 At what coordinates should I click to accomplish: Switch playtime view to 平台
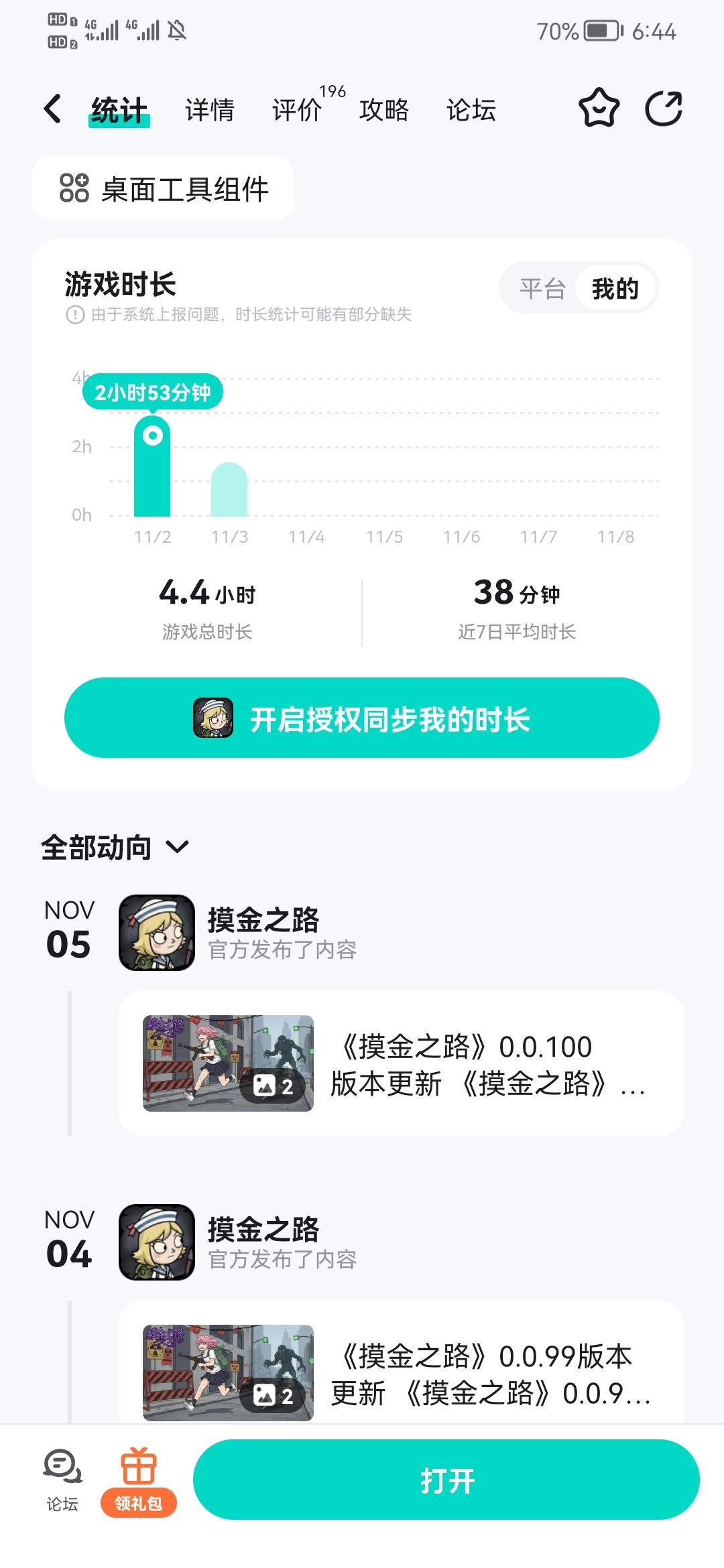(543, 288)
